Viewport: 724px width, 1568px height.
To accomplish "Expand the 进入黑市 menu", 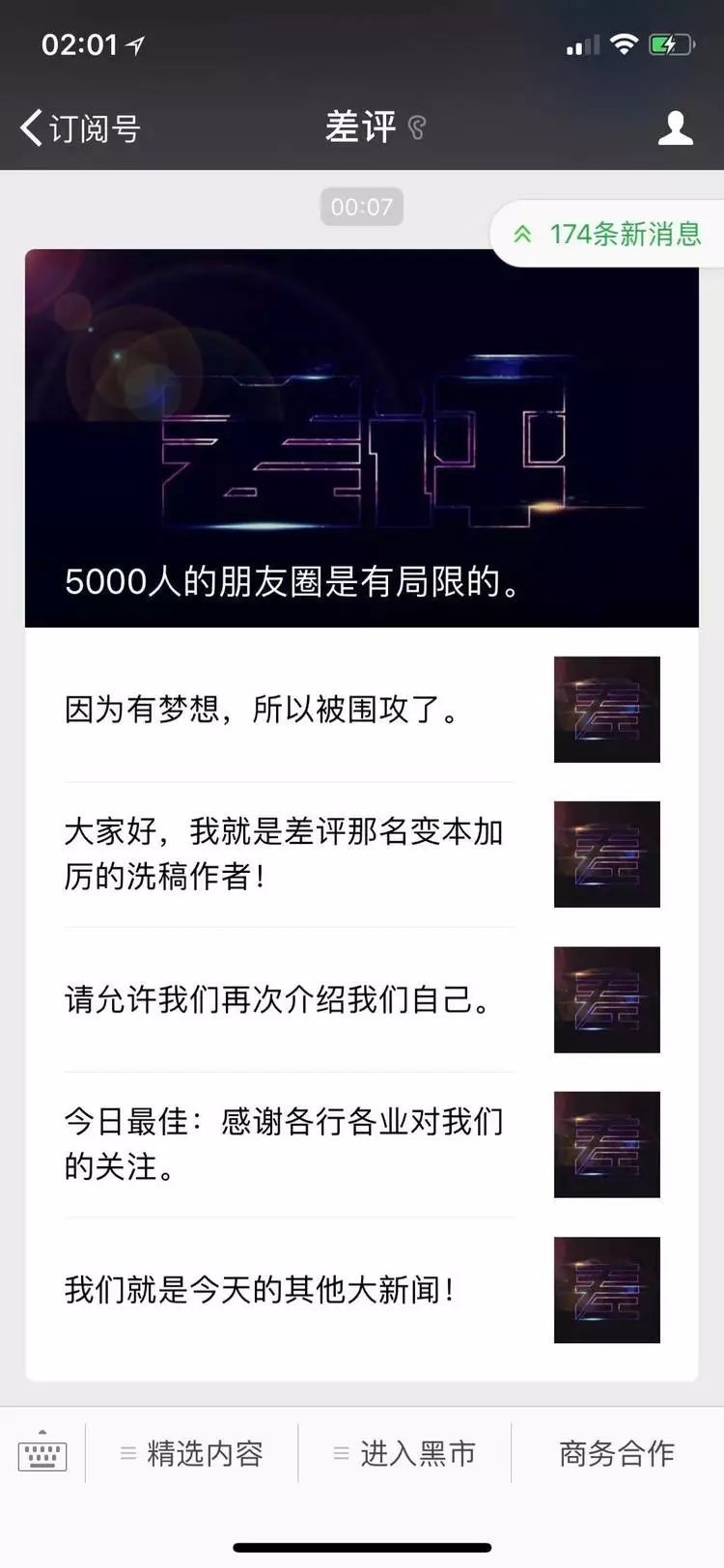I will [404, 1453].
